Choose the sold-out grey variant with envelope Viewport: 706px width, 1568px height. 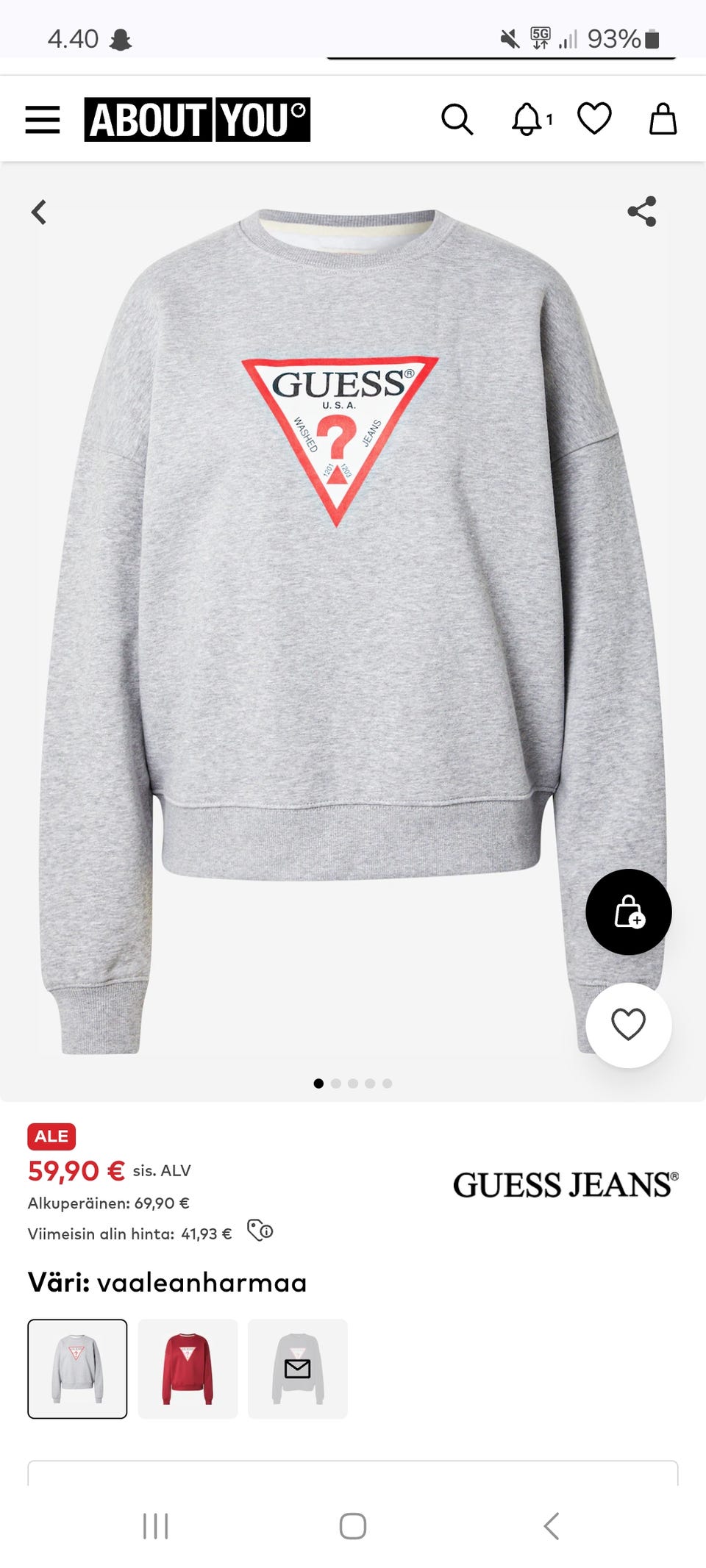pos(298,1369)
